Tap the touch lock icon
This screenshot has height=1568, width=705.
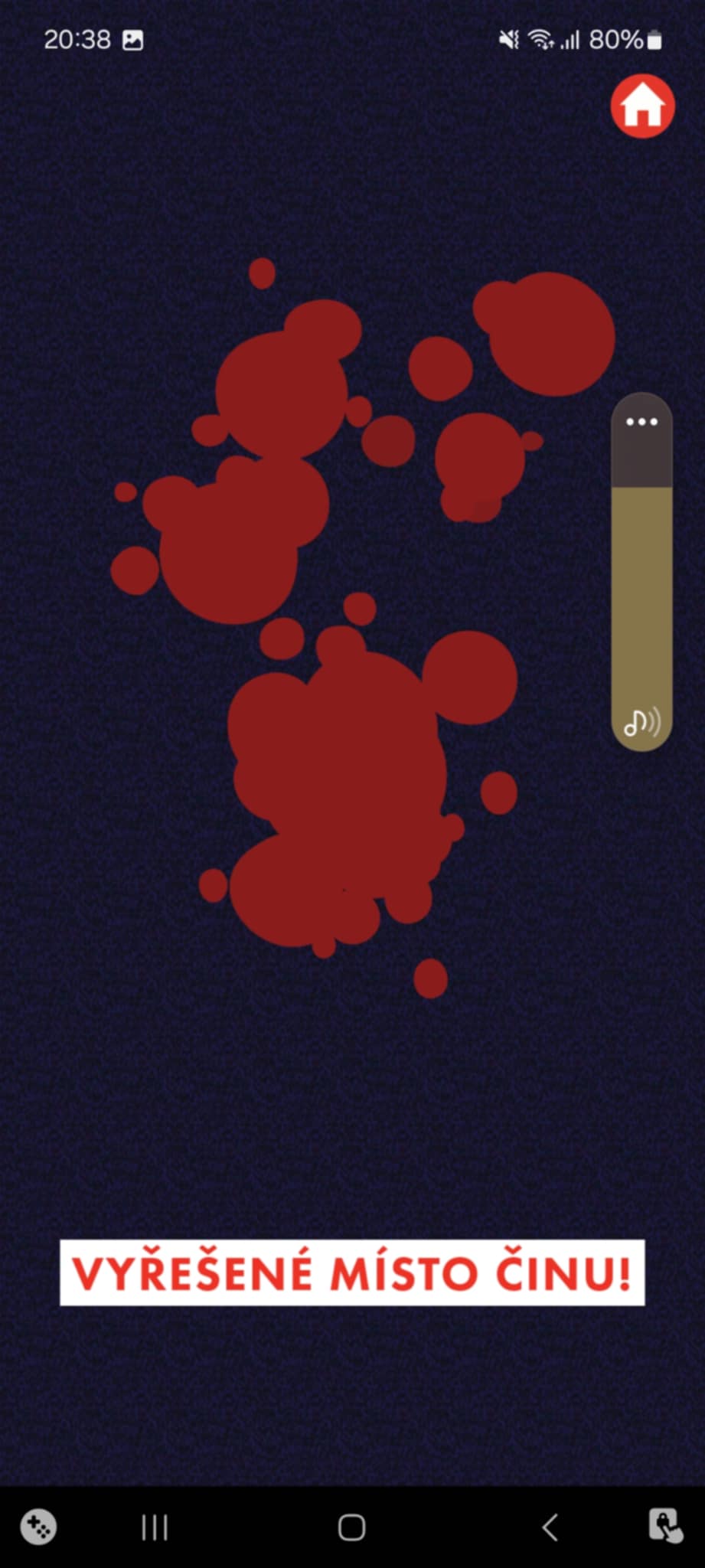[665, 1526]
